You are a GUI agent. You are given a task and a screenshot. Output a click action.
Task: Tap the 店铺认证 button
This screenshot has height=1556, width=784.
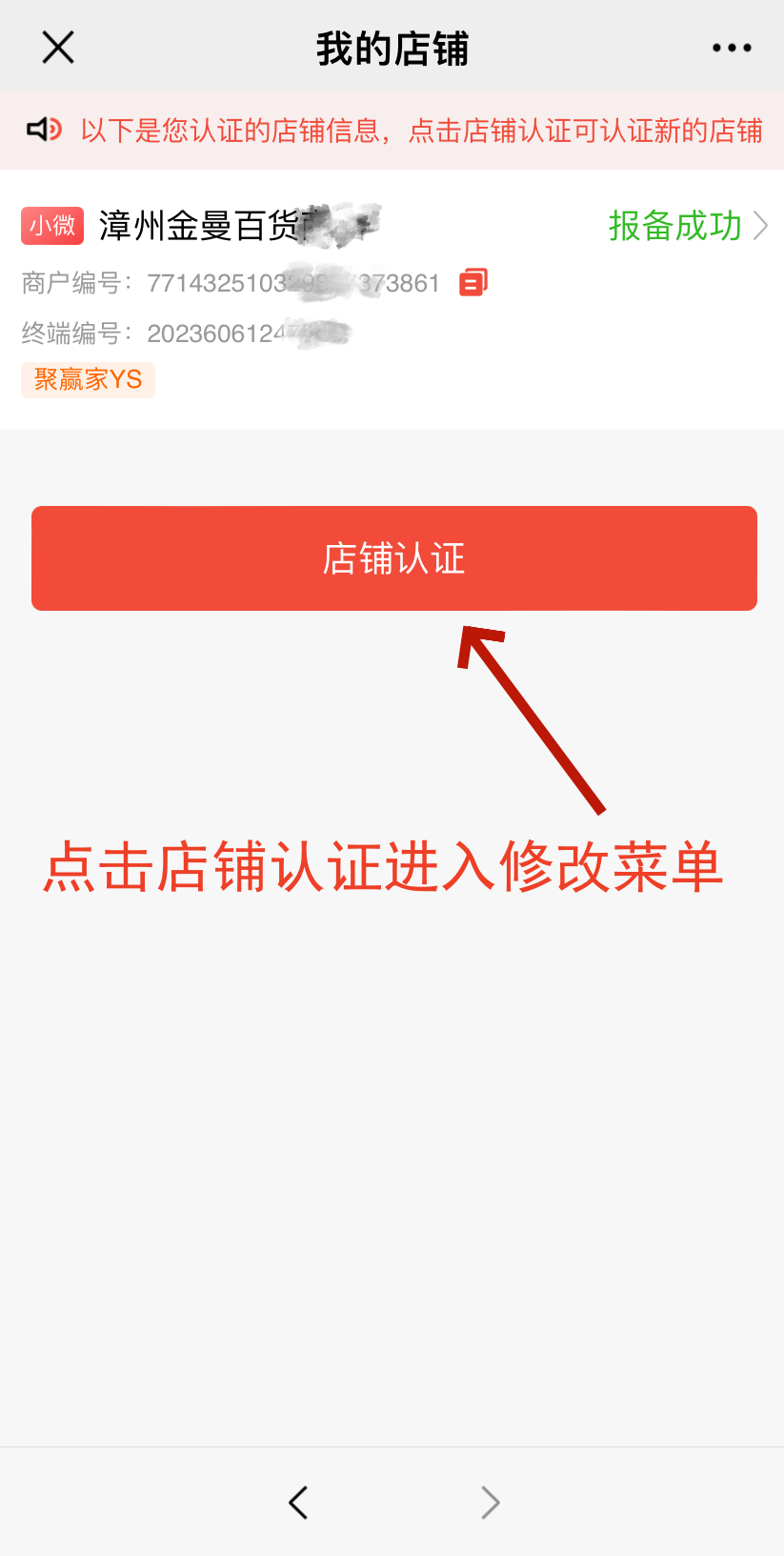coord(393,558)
